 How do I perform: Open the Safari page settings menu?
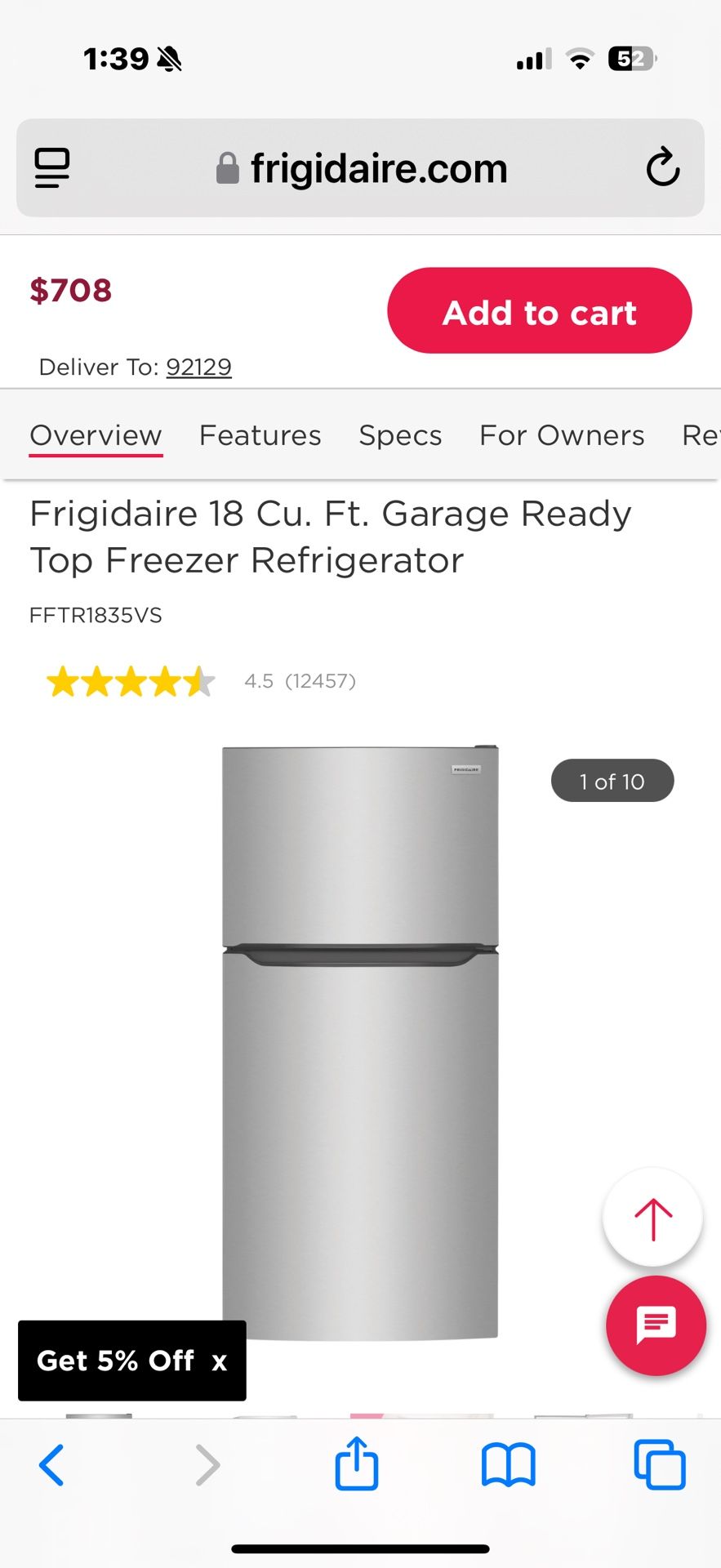coord(52,168)
